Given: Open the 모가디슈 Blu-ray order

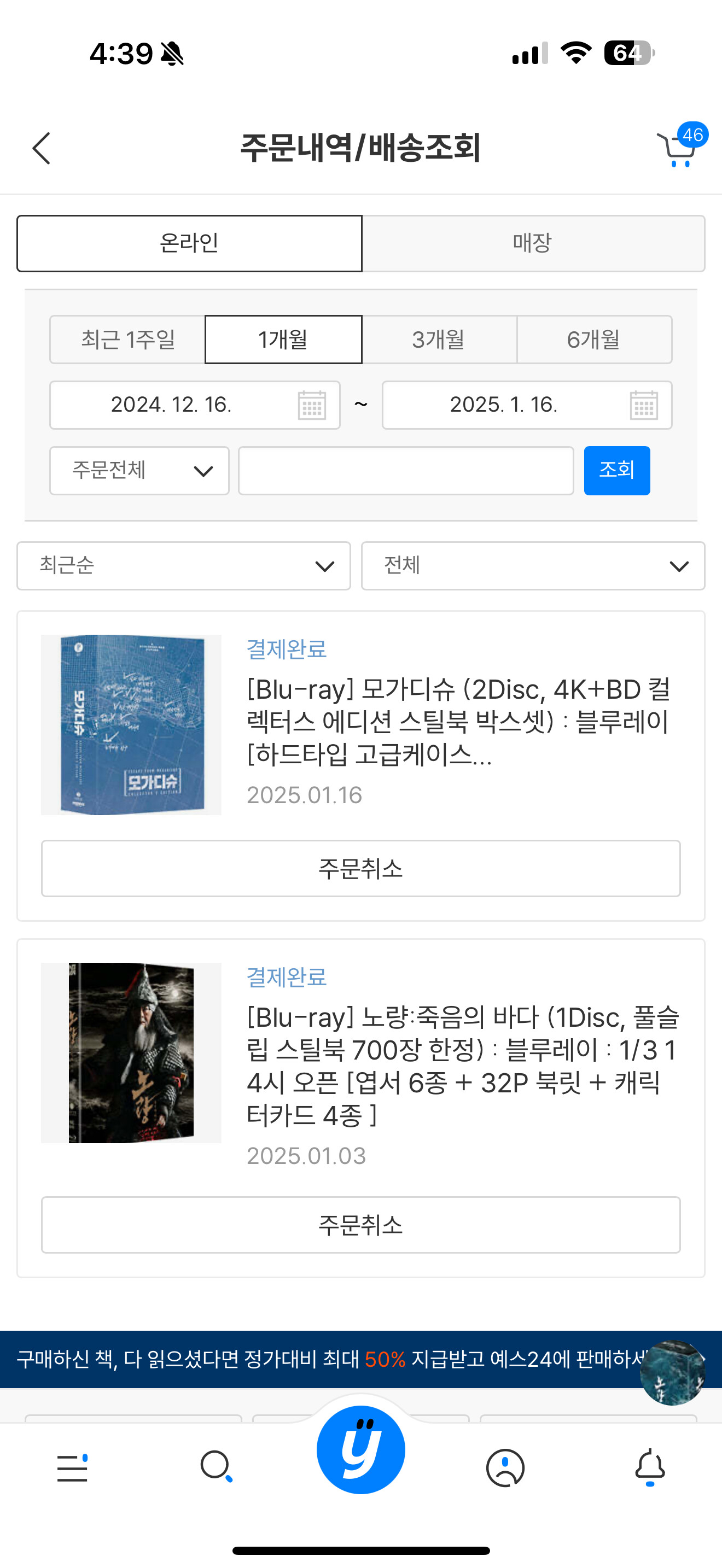Looking at the screenshot, I should (459, 722).
